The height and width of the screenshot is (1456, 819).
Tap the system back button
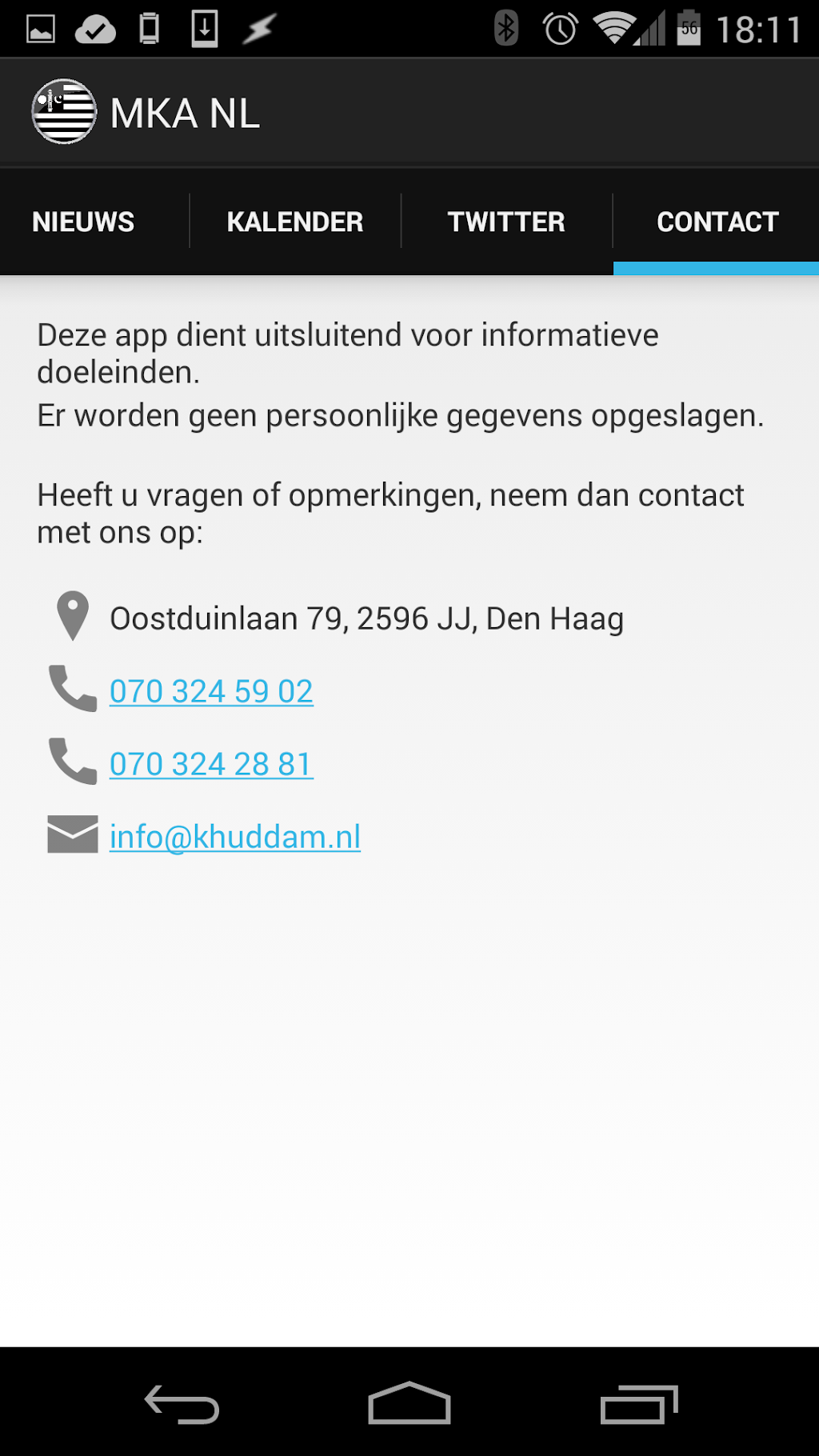click(x=182, y=1404)
